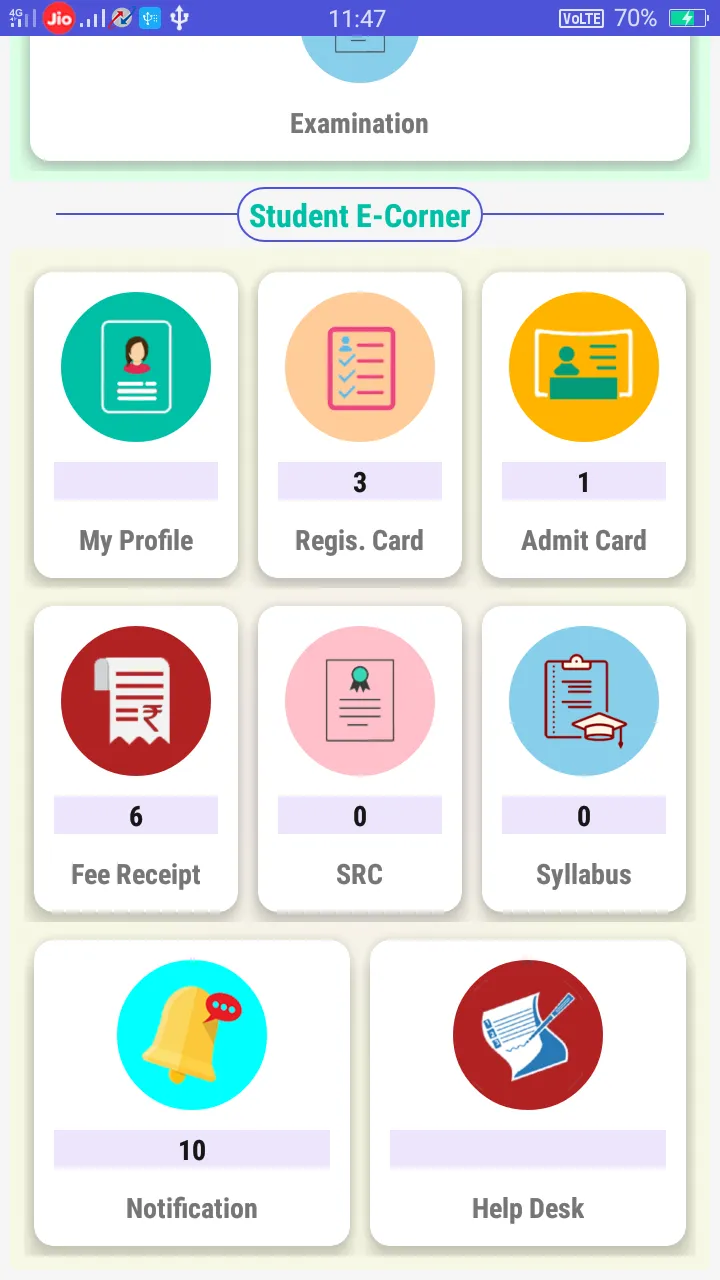Open the Admit Card icon

pyautogui.click(x=583, y=366)
